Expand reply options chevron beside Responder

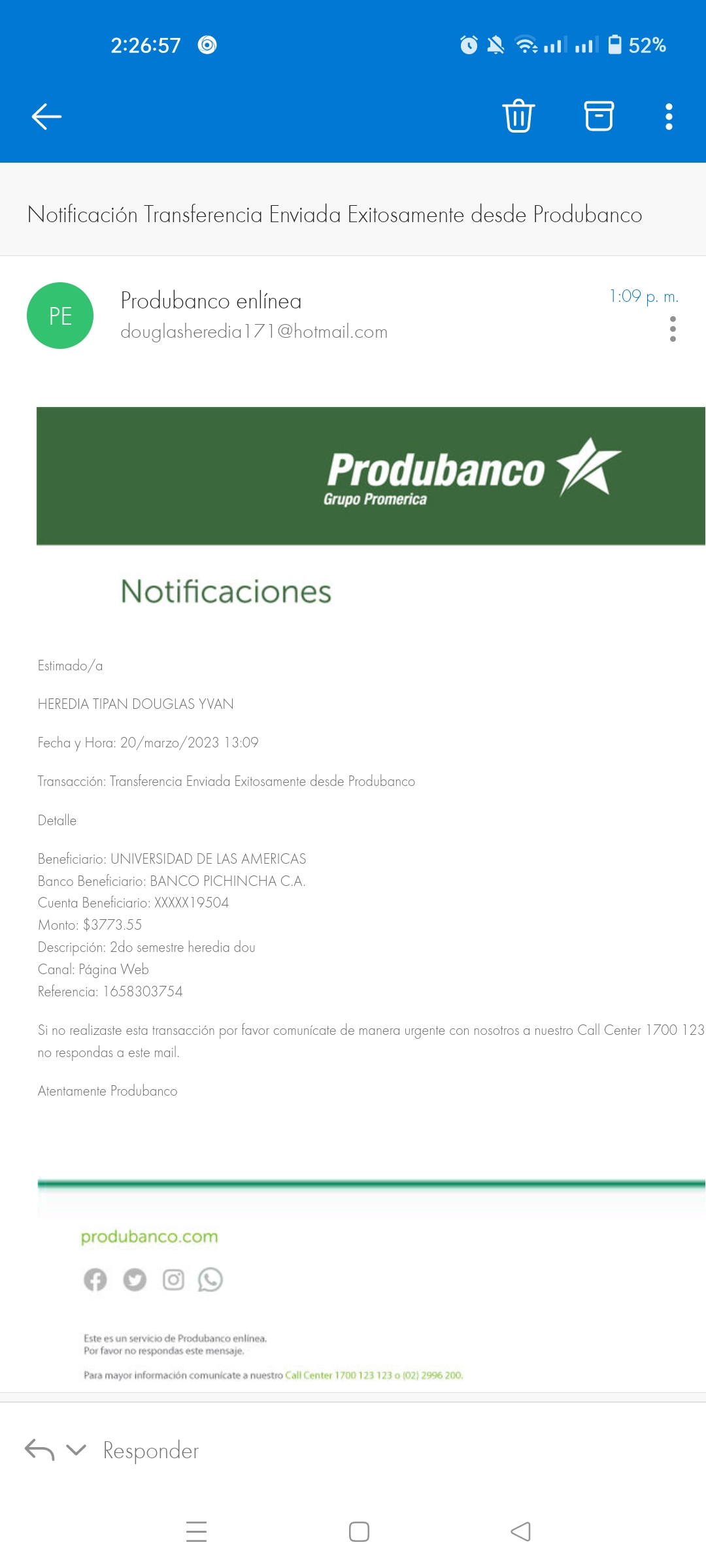point(76,1450)
